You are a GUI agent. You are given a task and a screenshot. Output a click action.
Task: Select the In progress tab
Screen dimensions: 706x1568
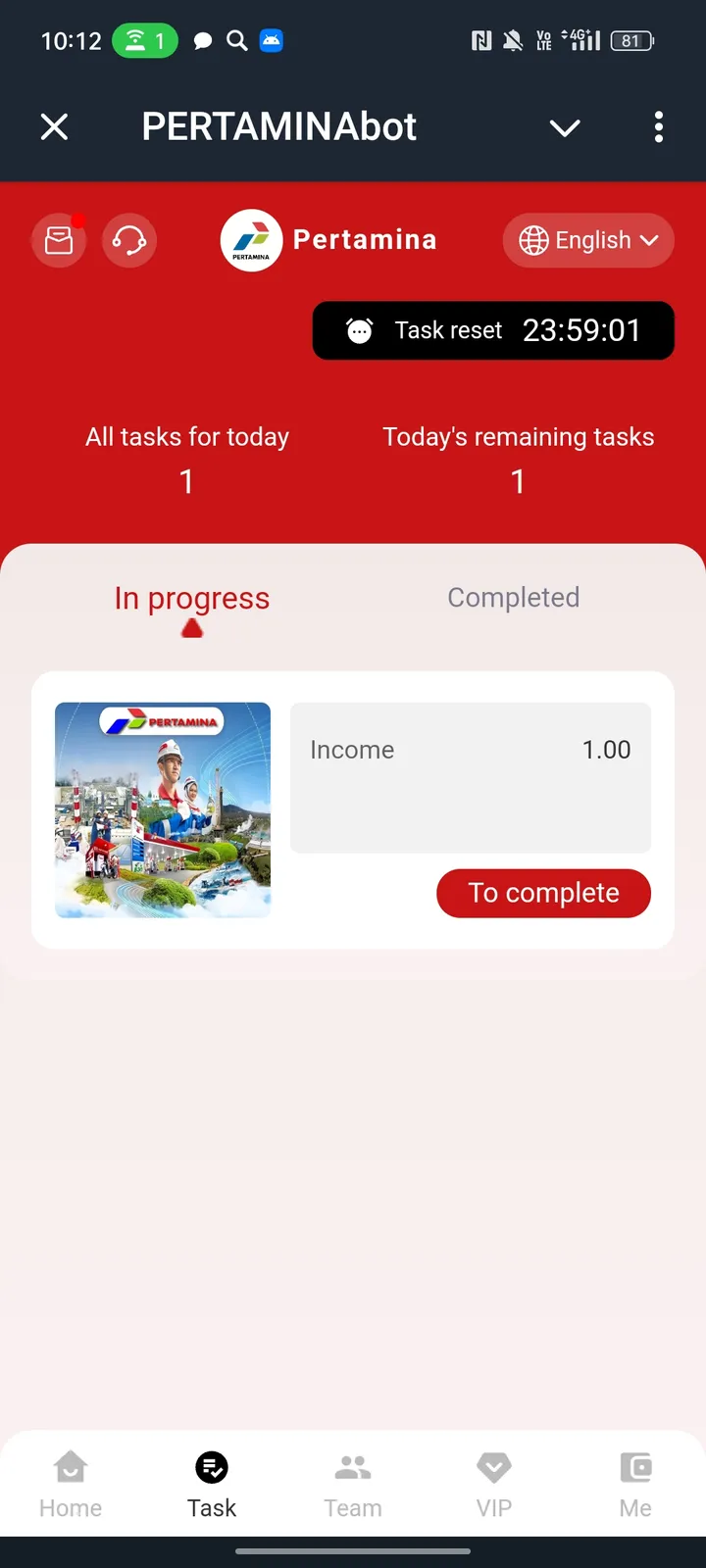tap(191, 597)
